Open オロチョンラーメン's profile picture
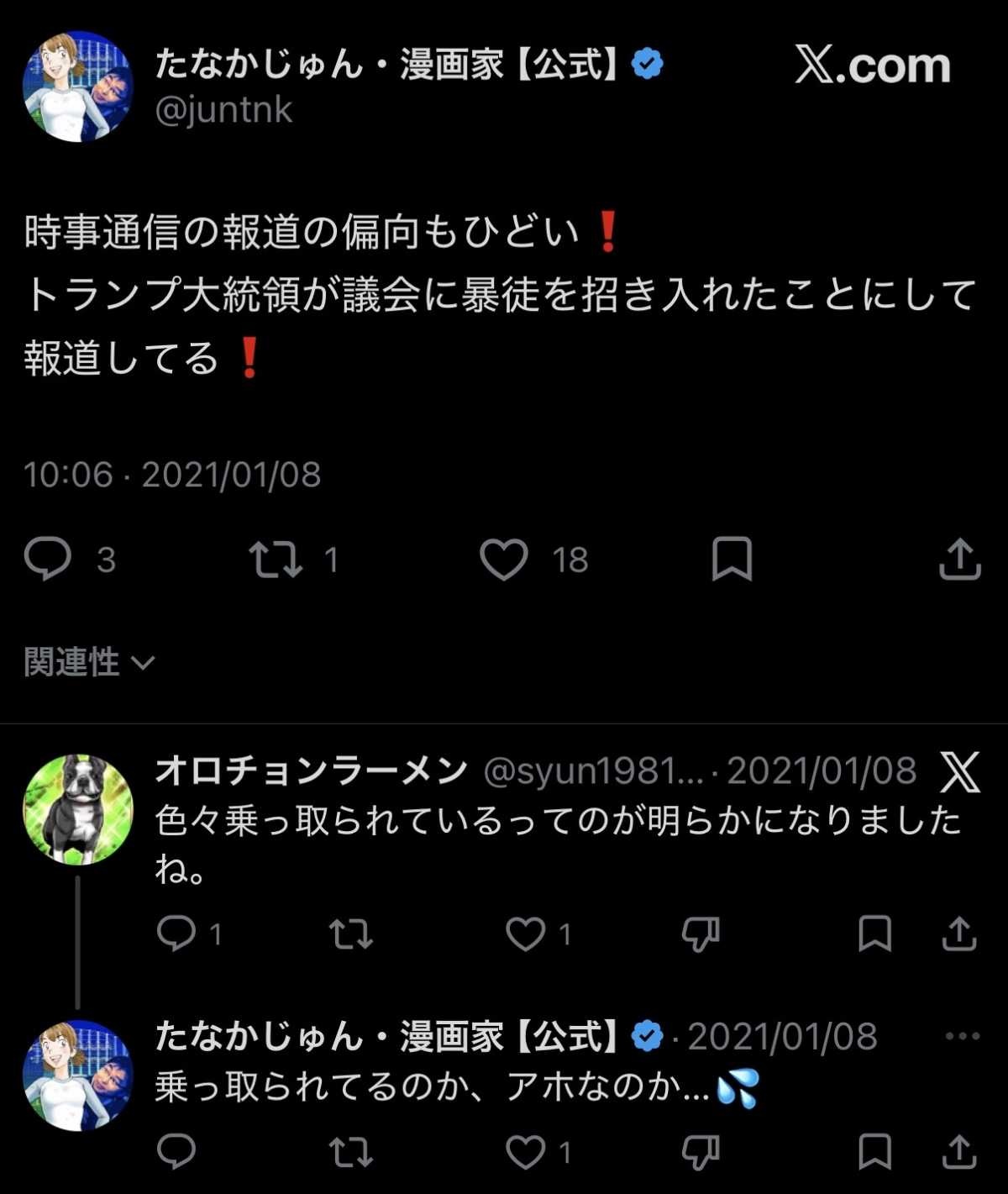 77,809
